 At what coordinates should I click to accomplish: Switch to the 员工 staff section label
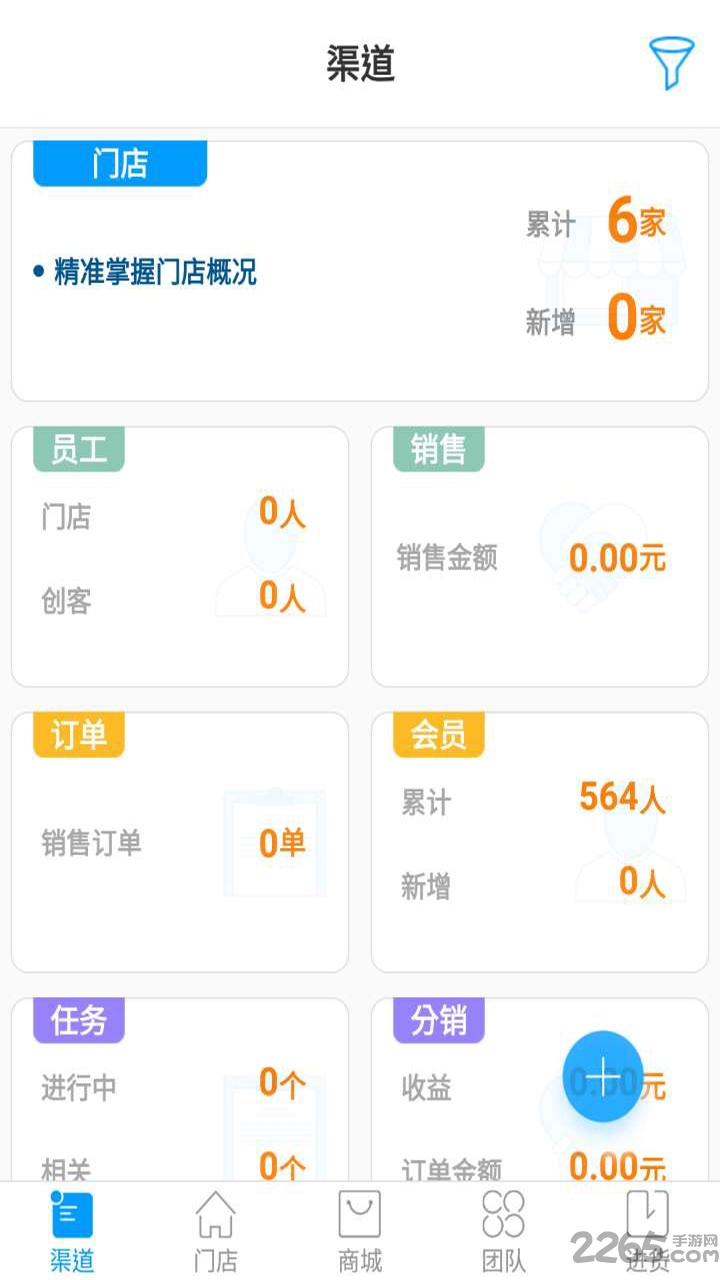pyautogui.click(x=78, y=449)
